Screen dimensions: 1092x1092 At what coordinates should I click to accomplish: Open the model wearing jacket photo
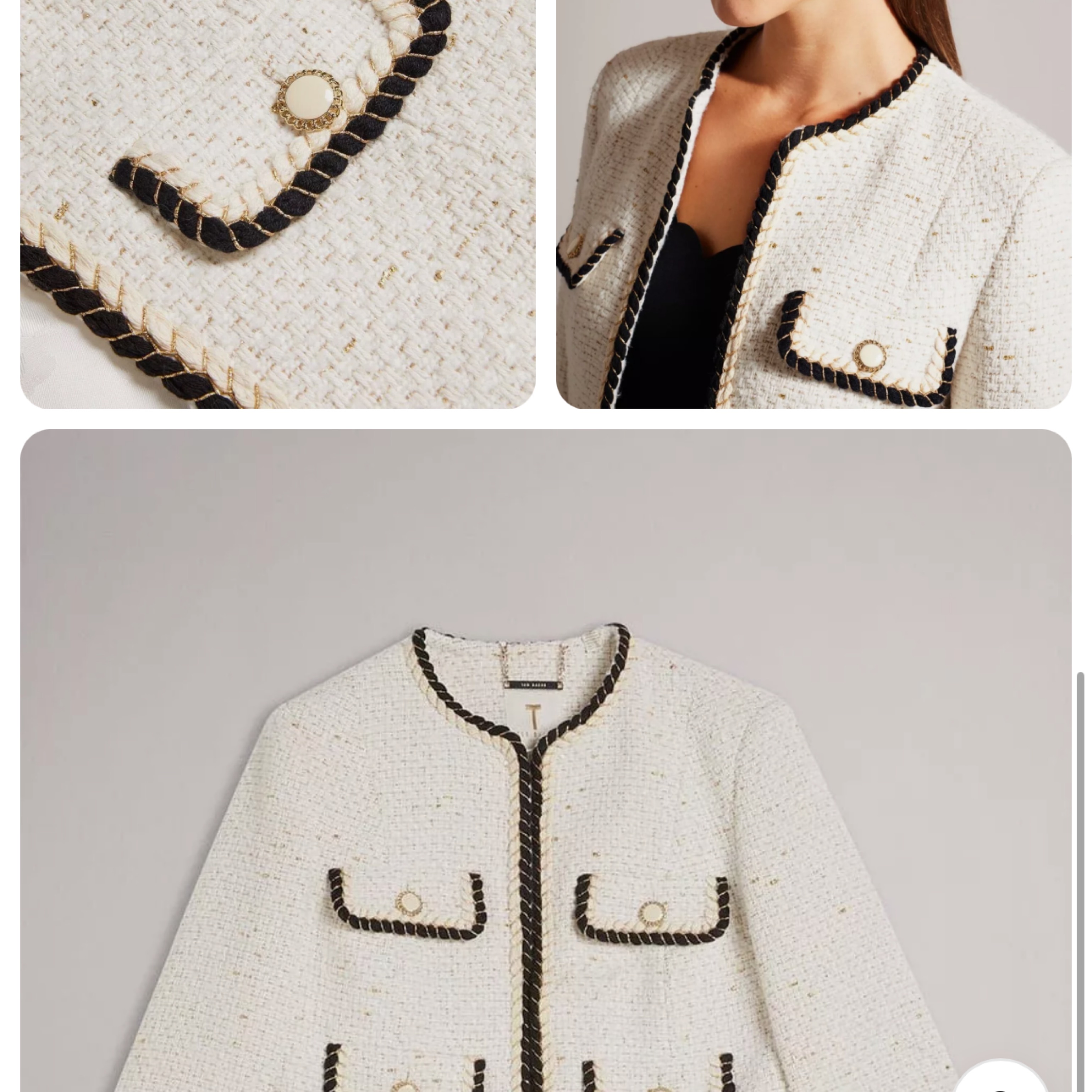814,204
